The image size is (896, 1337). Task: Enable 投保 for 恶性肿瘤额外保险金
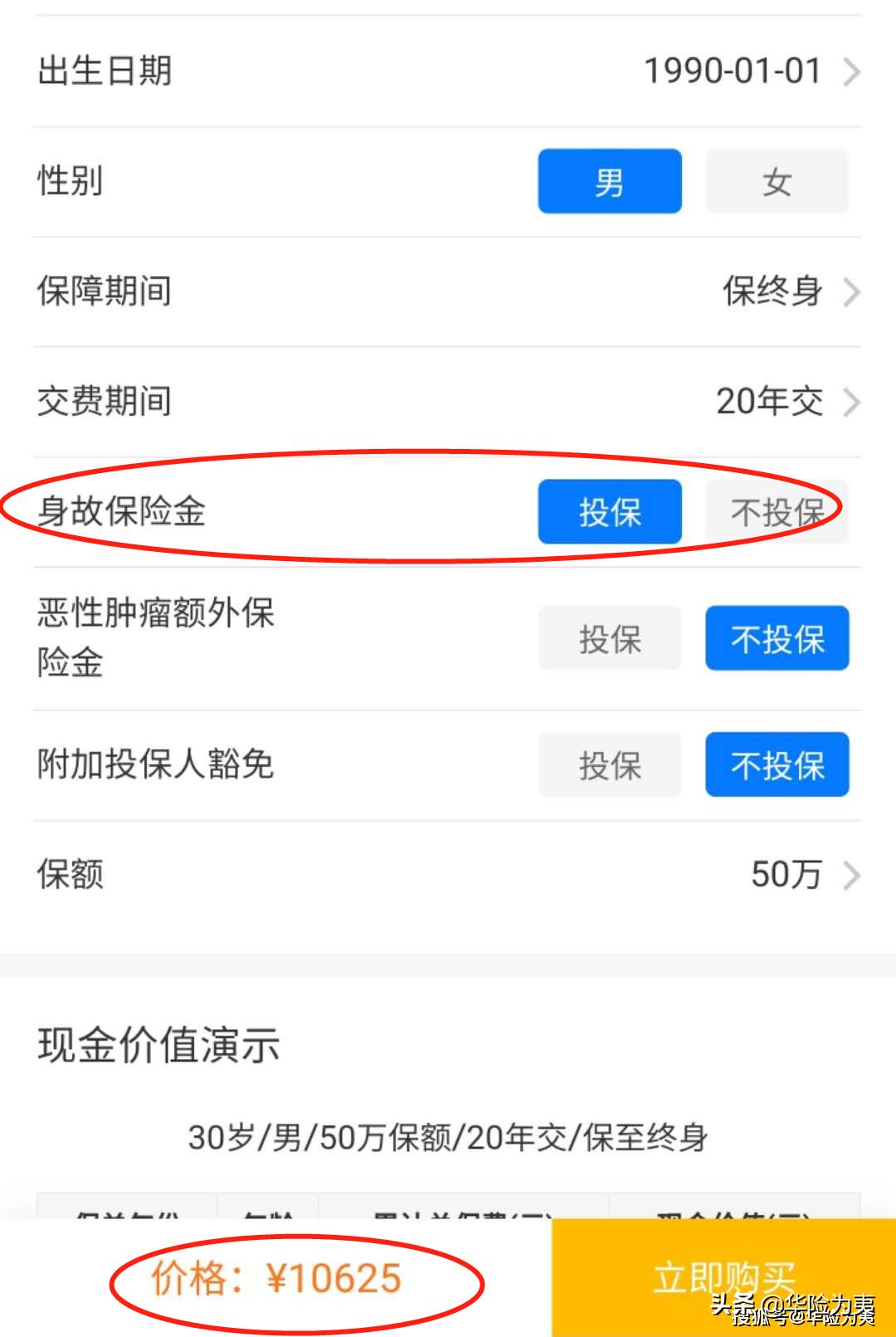(x=610, y=639)
